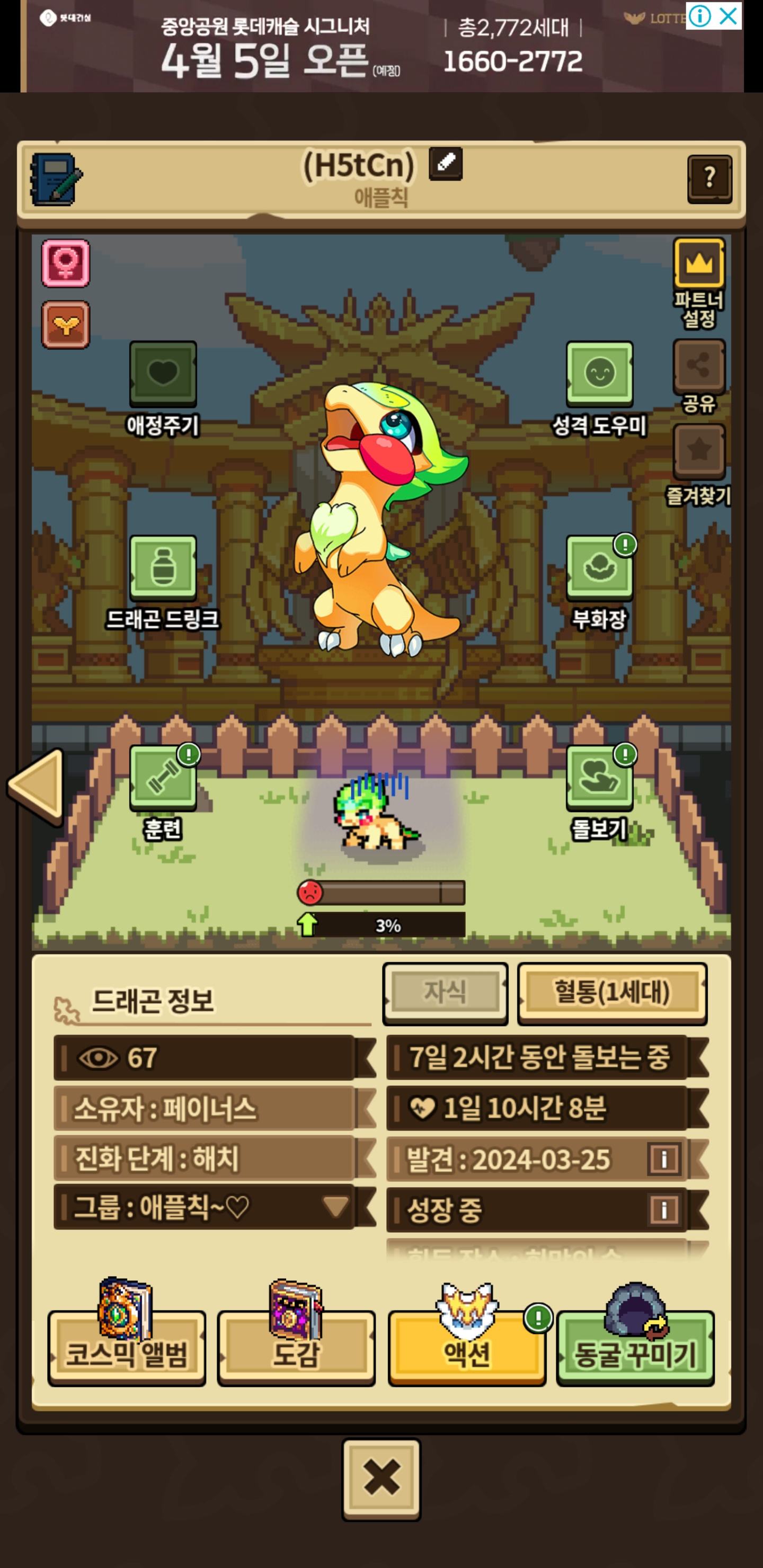Start 훈련 training
763x1568 pixels.
(163, 778)
